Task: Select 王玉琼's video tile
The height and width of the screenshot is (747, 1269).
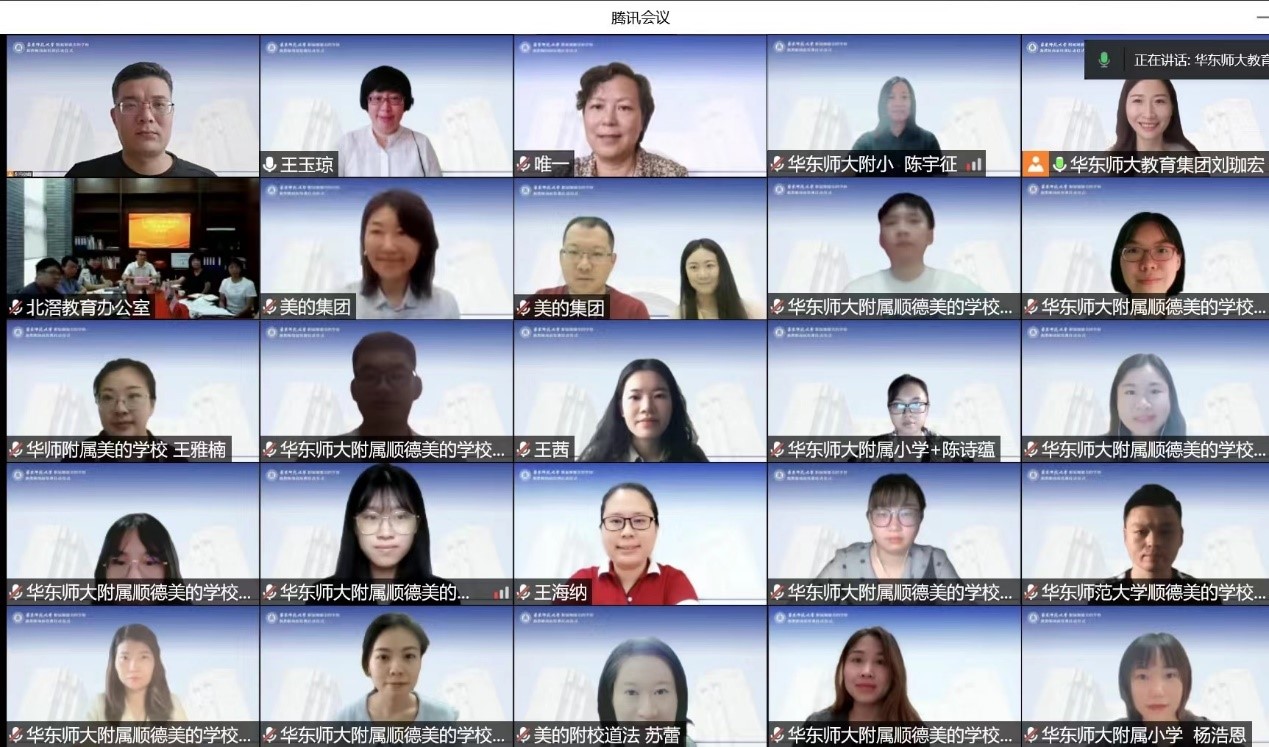Action: (x=386, y=108)
